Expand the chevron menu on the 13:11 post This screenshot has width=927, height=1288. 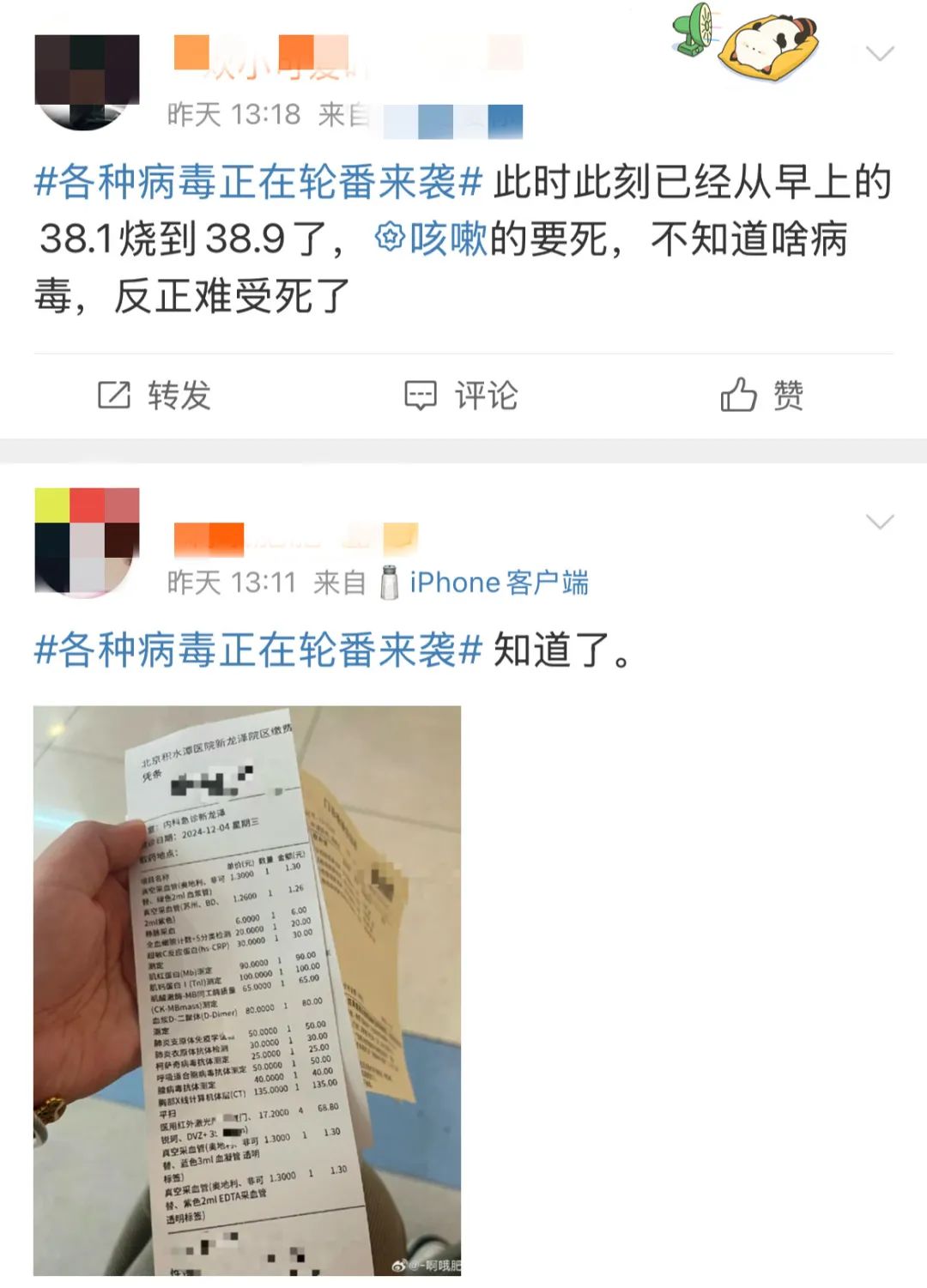pyautogui.click(x=880, y=522)
